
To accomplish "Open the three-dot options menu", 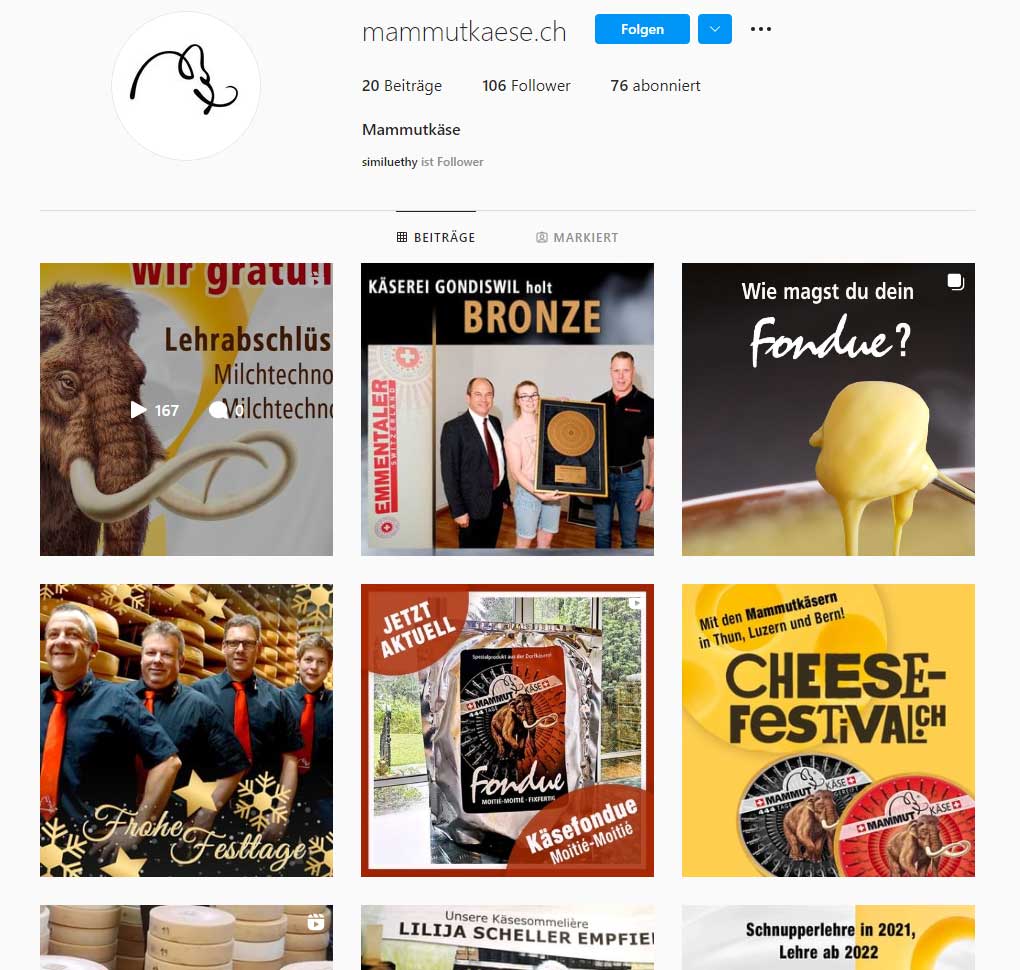I will [x=761, y=29].
